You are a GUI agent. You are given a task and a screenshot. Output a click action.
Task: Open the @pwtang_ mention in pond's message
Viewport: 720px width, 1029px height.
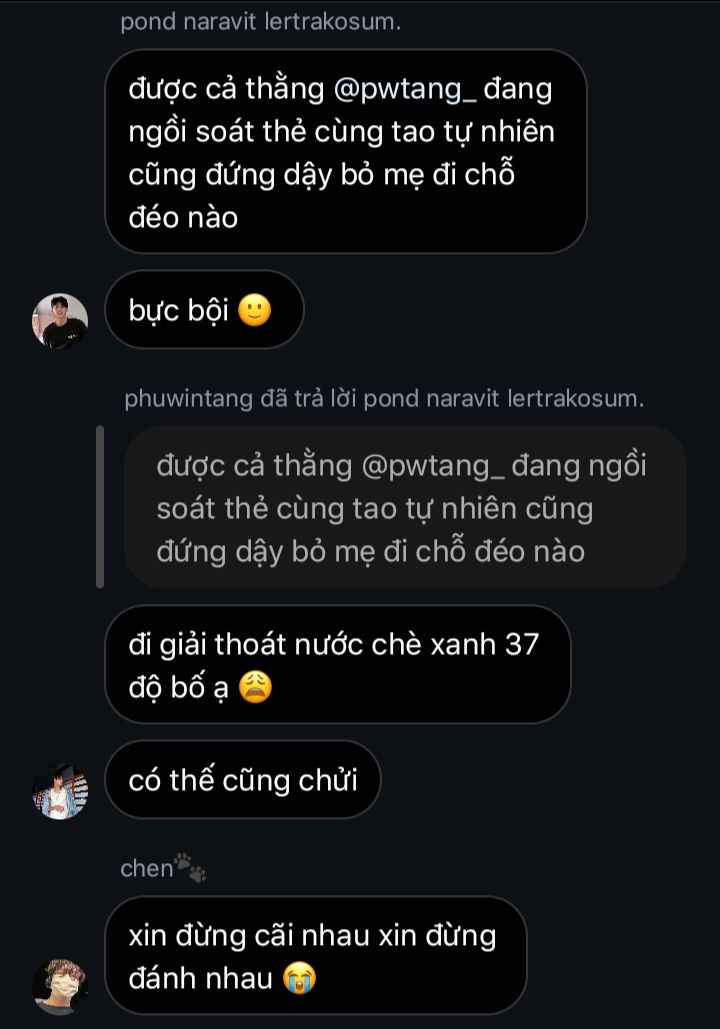406,90
